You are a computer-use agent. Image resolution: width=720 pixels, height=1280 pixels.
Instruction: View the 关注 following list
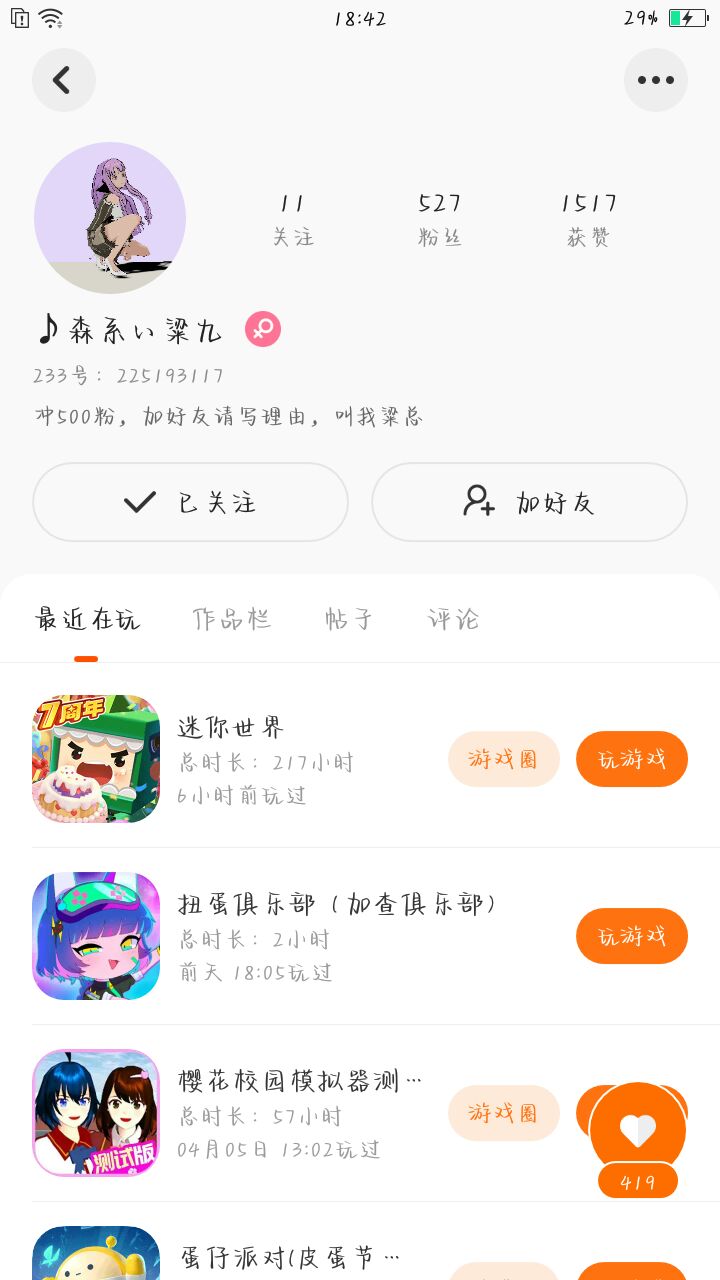click(292, 220)
